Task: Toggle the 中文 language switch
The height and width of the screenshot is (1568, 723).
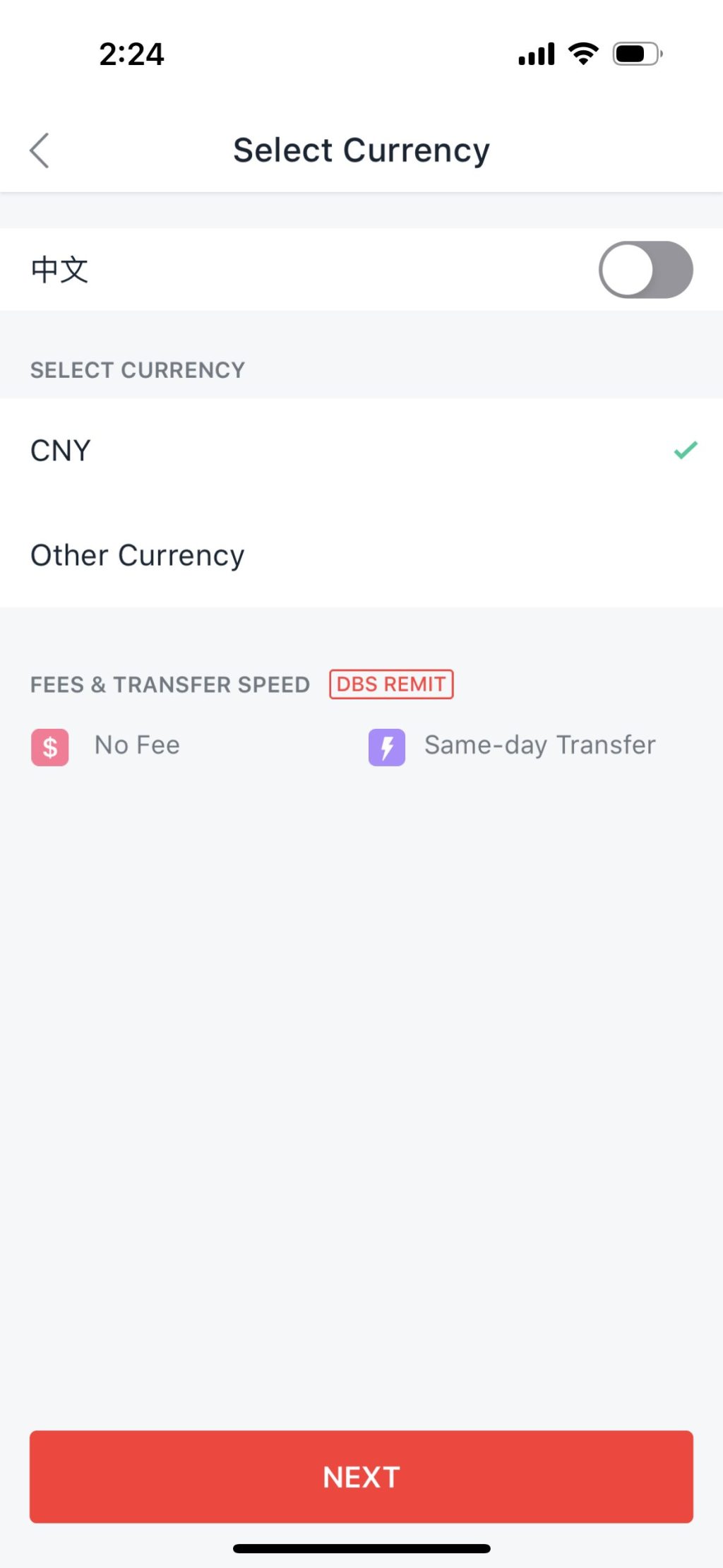Action: coord(645,270)
